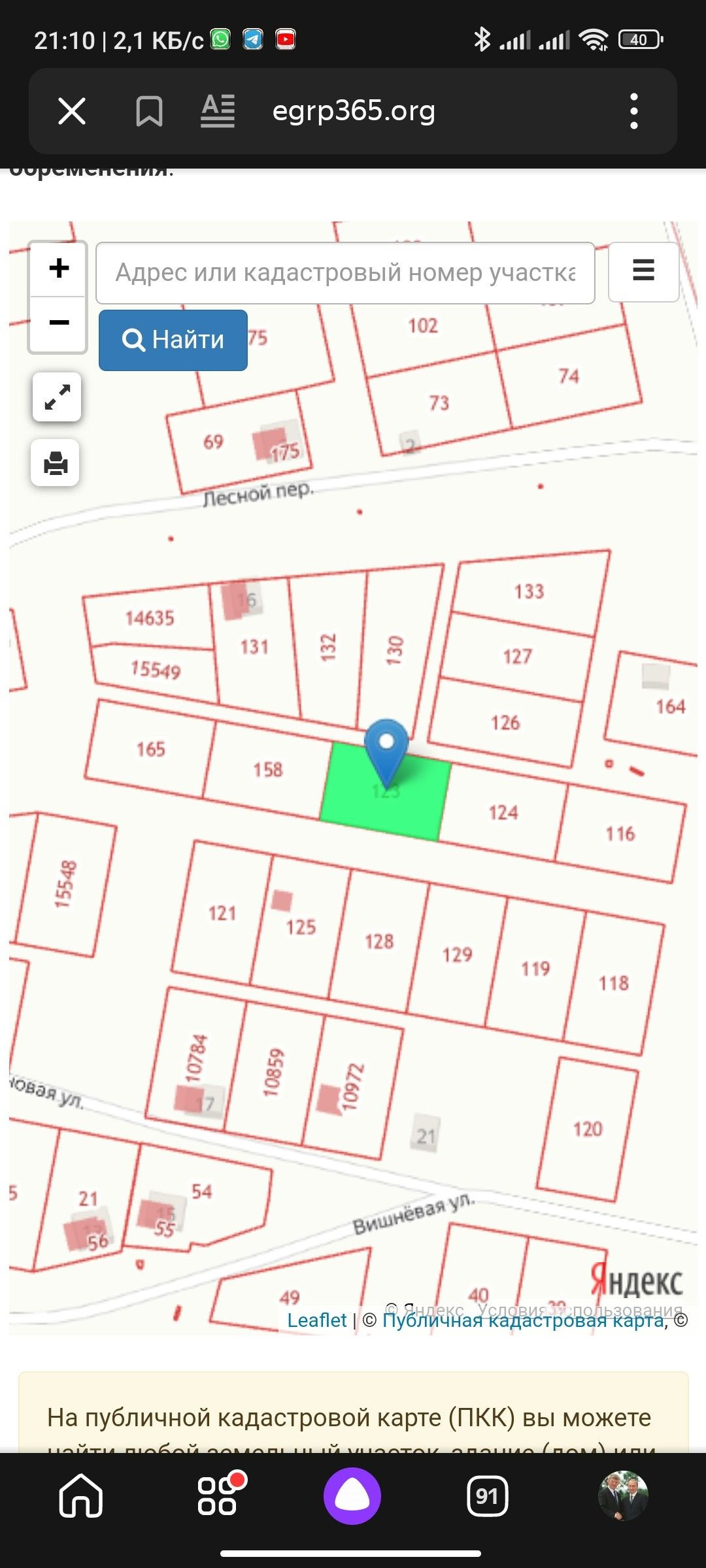Expand the map to fullscreen

57,397
